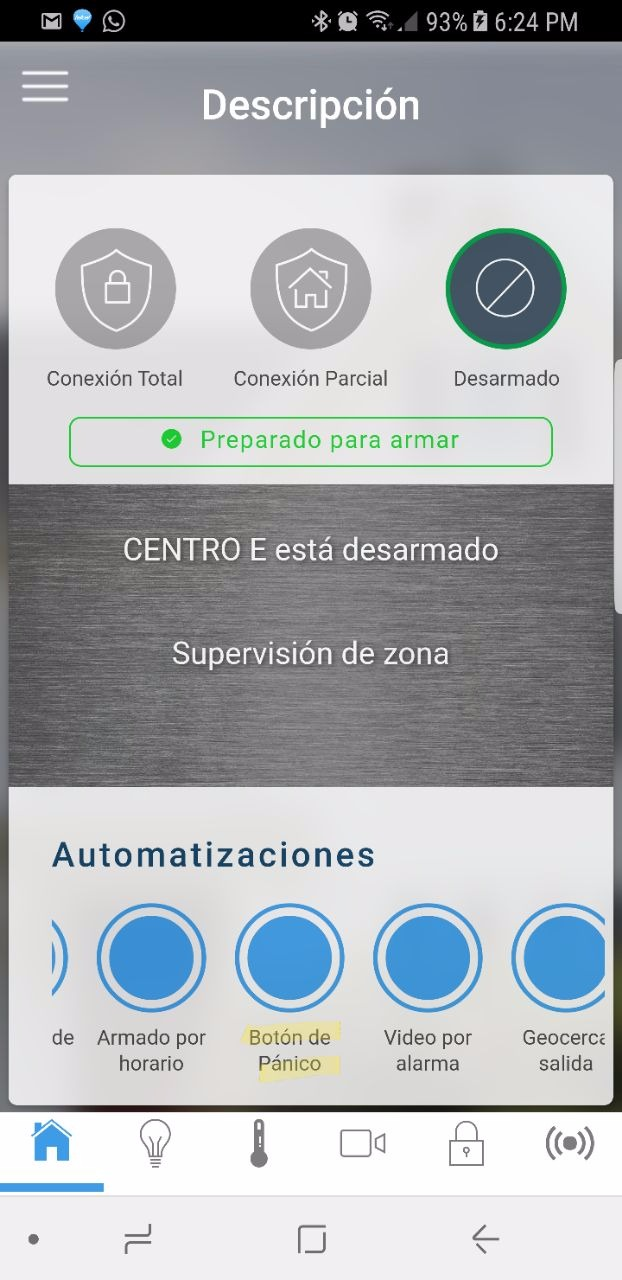Activate the Botón de Pánico automation
The height and width of the screenshot is (1280, 622).
(289, 958)
